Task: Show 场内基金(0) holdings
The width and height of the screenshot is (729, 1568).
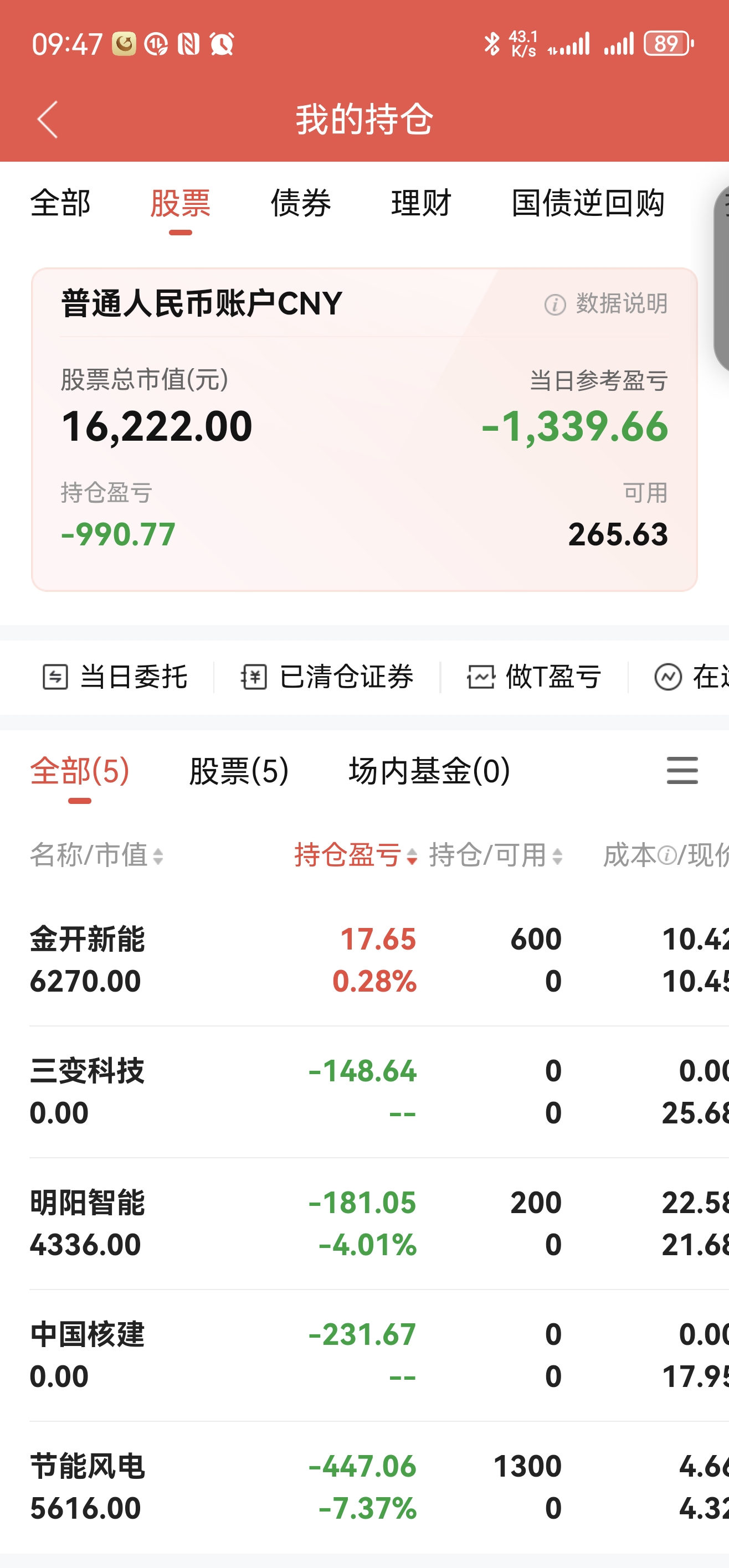Action: (x=429, y=771)
